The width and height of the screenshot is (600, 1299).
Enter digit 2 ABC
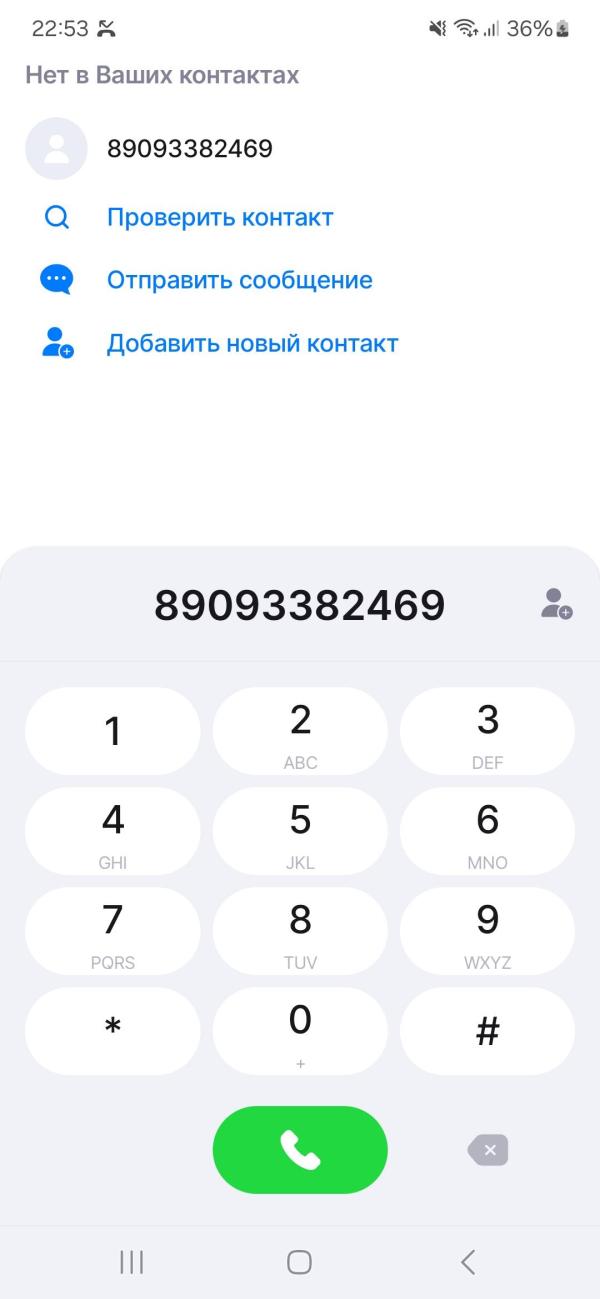pos(300,731)
